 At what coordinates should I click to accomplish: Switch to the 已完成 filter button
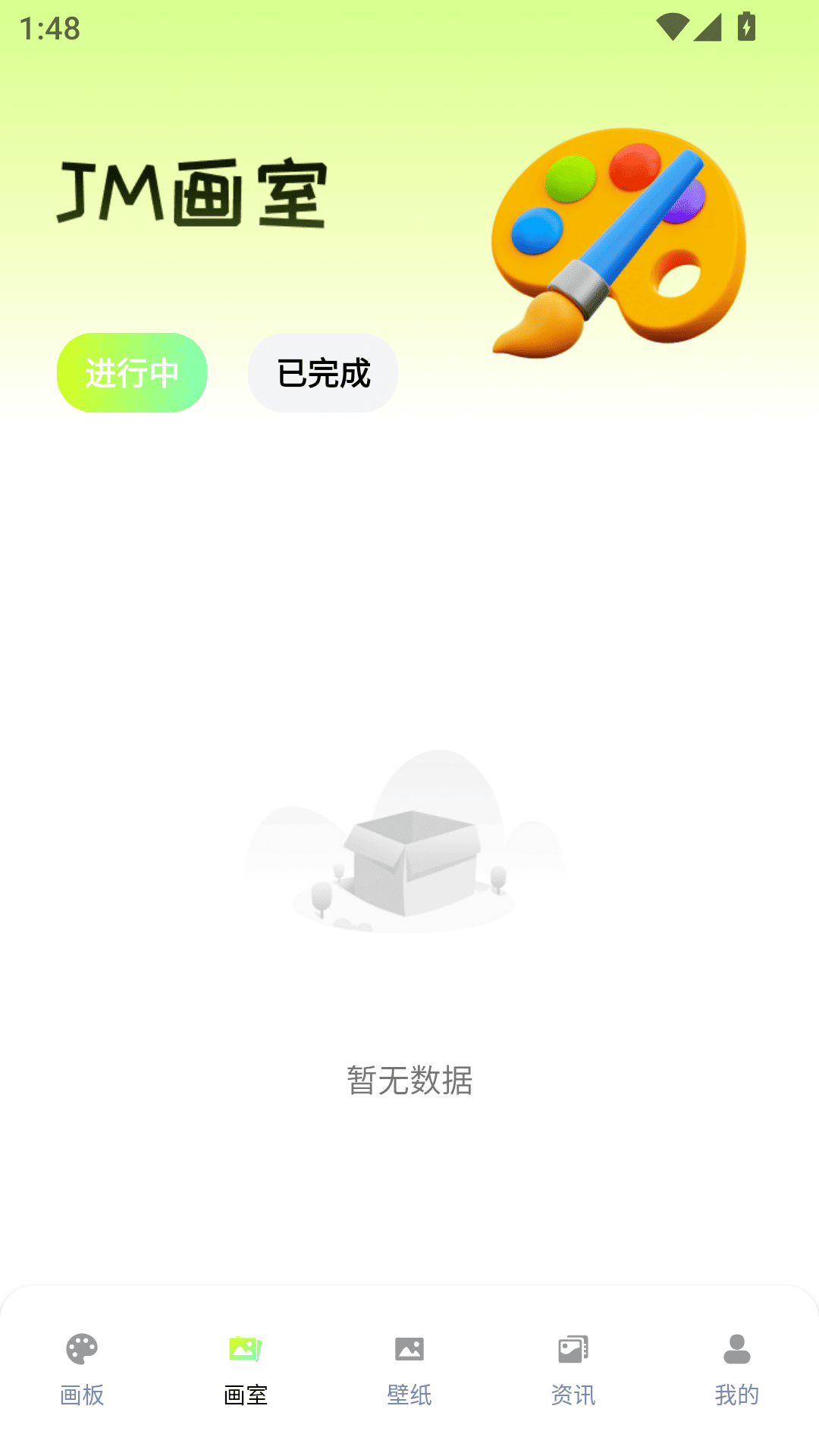pyautogui.click(x=322, y=373)
